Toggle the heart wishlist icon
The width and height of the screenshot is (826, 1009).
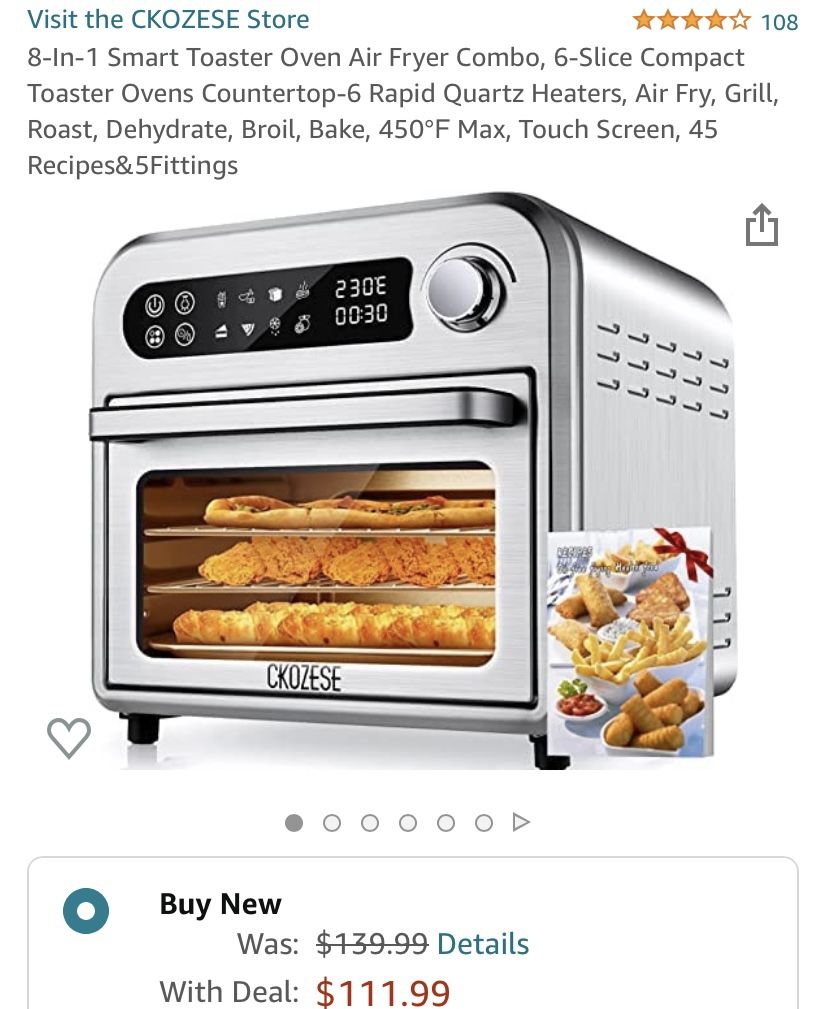tap(70, 737)
